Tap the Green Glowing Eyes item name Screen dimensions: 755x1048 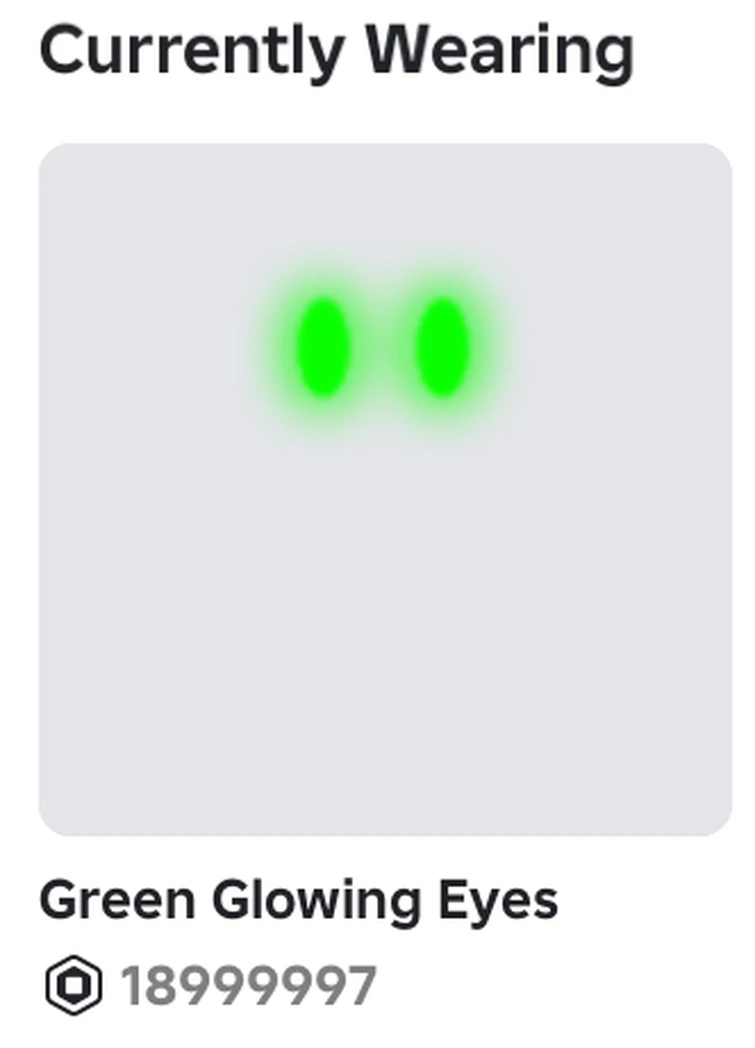(298, 901)
